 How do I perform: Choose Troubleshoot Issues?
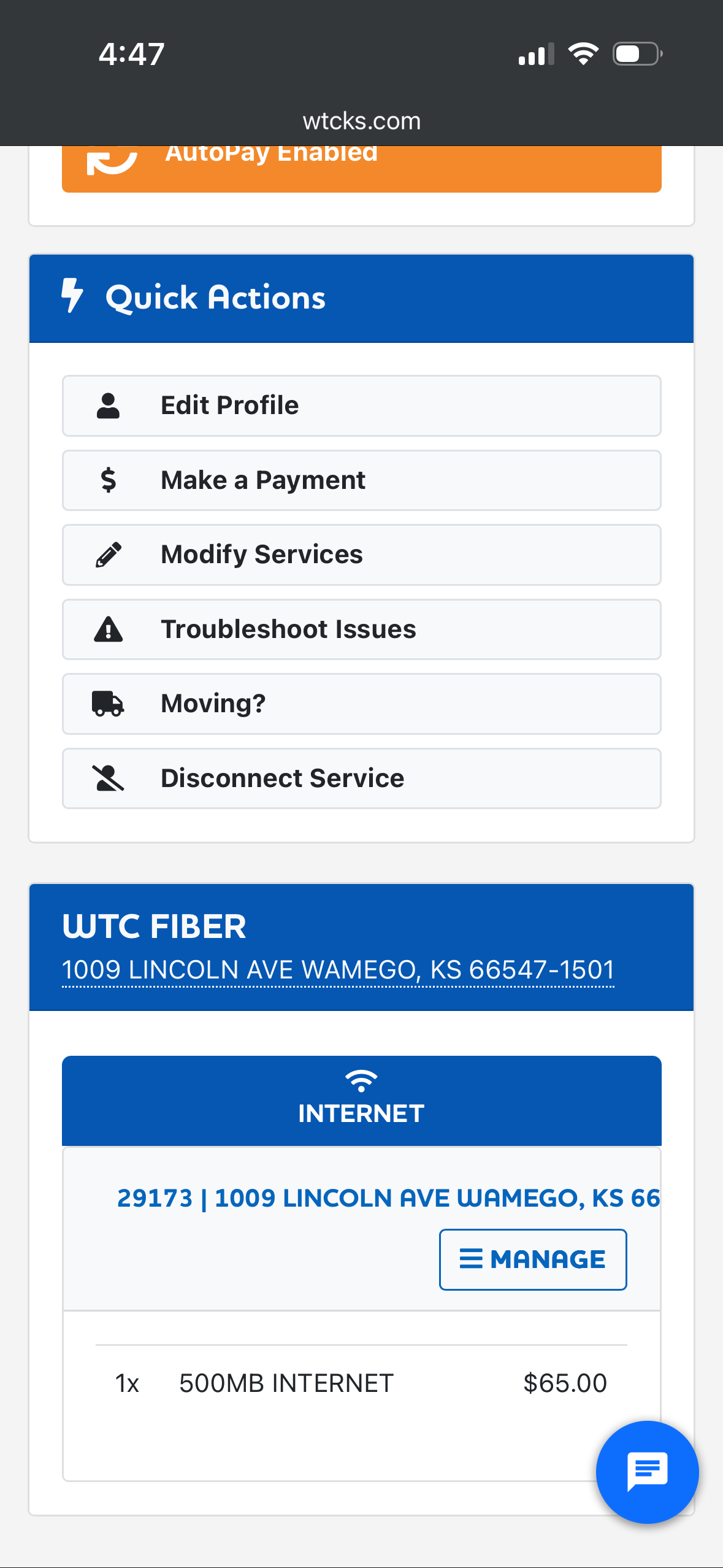(361, 629)
